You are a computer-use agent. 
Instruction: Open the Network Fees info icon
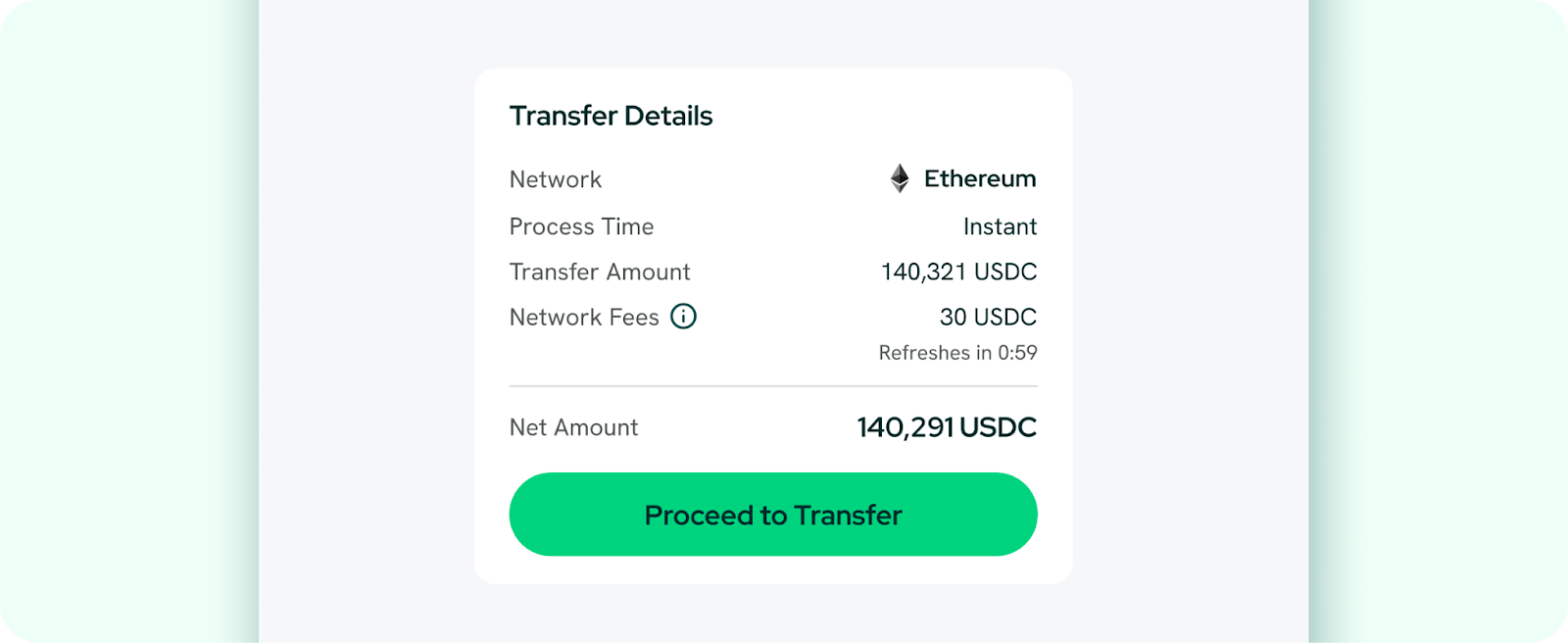pyautogui.click(x=683, y=317)
